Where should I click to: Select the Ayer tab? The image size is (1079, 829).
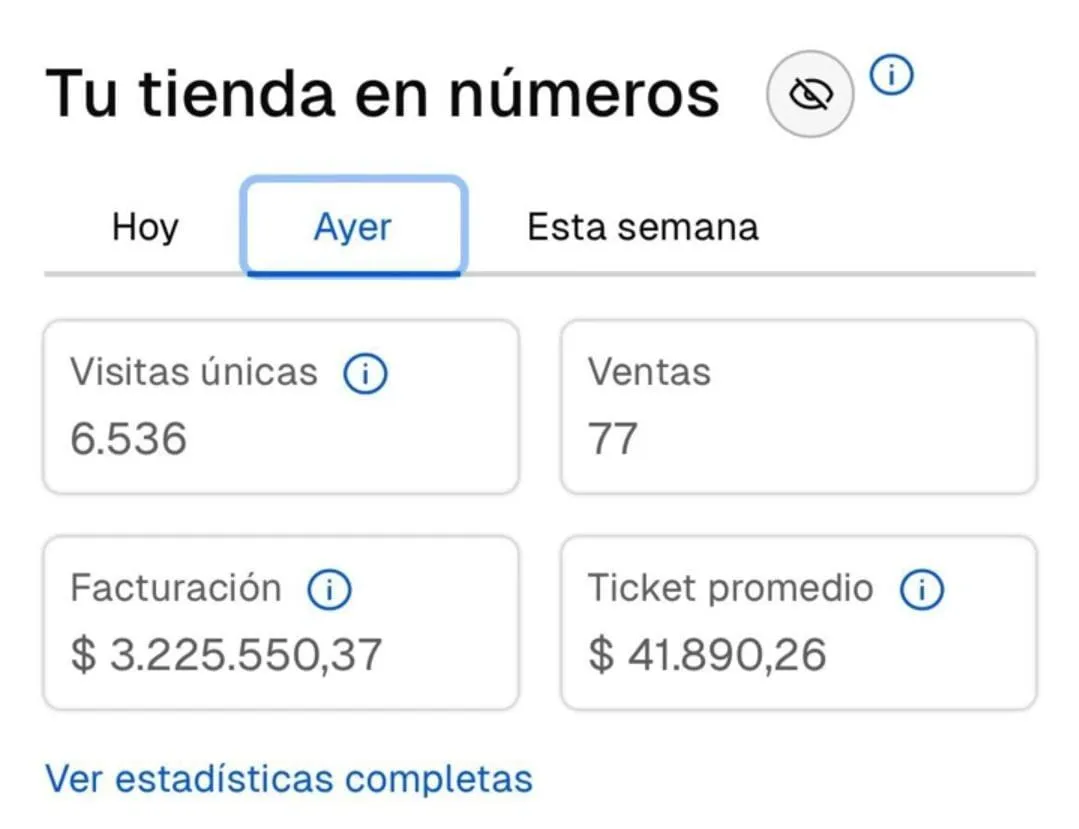coord(354,227)
